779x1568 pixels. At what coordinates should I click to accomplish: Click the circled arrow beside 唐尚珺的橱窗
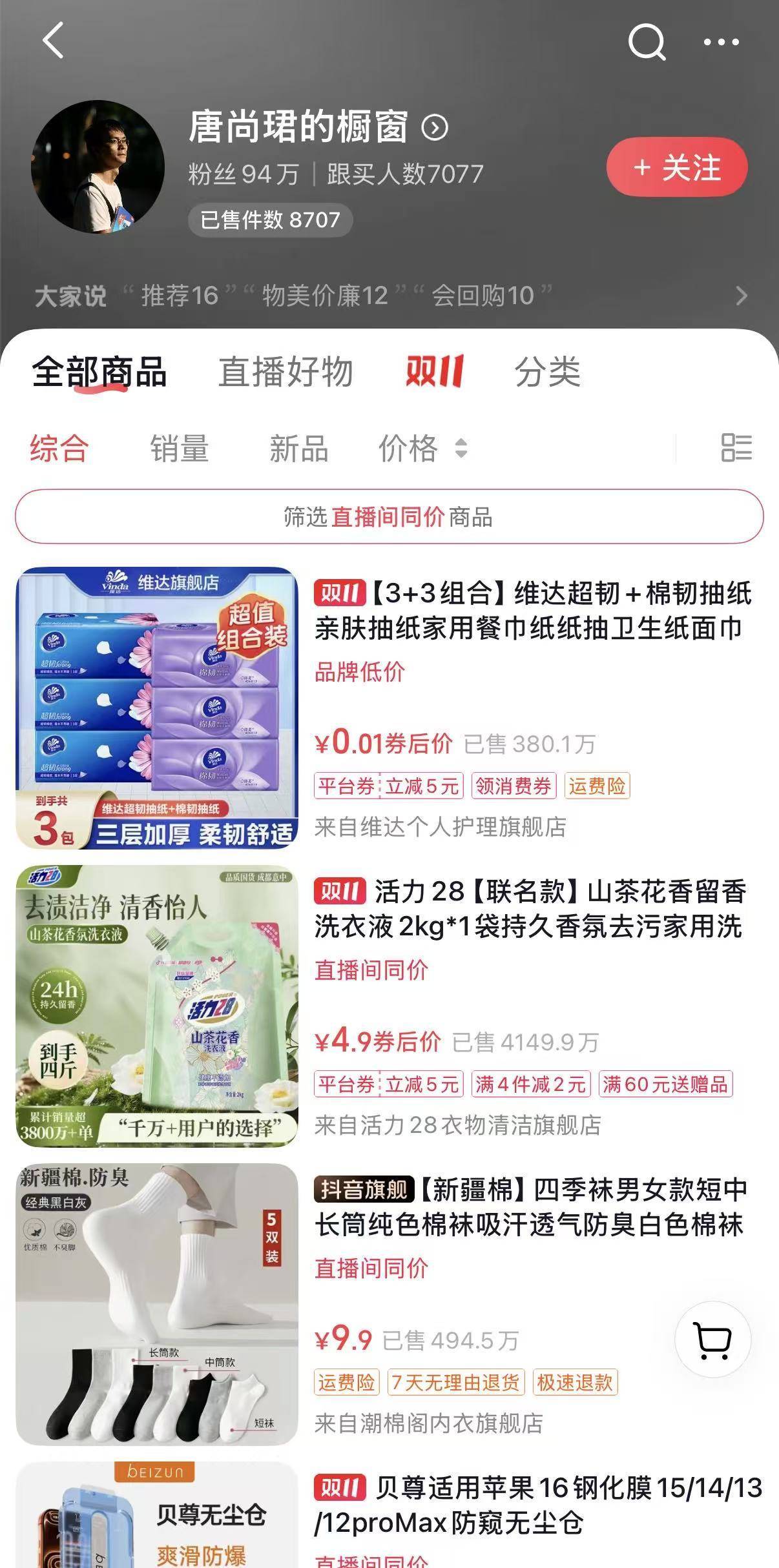coord(434,128)
